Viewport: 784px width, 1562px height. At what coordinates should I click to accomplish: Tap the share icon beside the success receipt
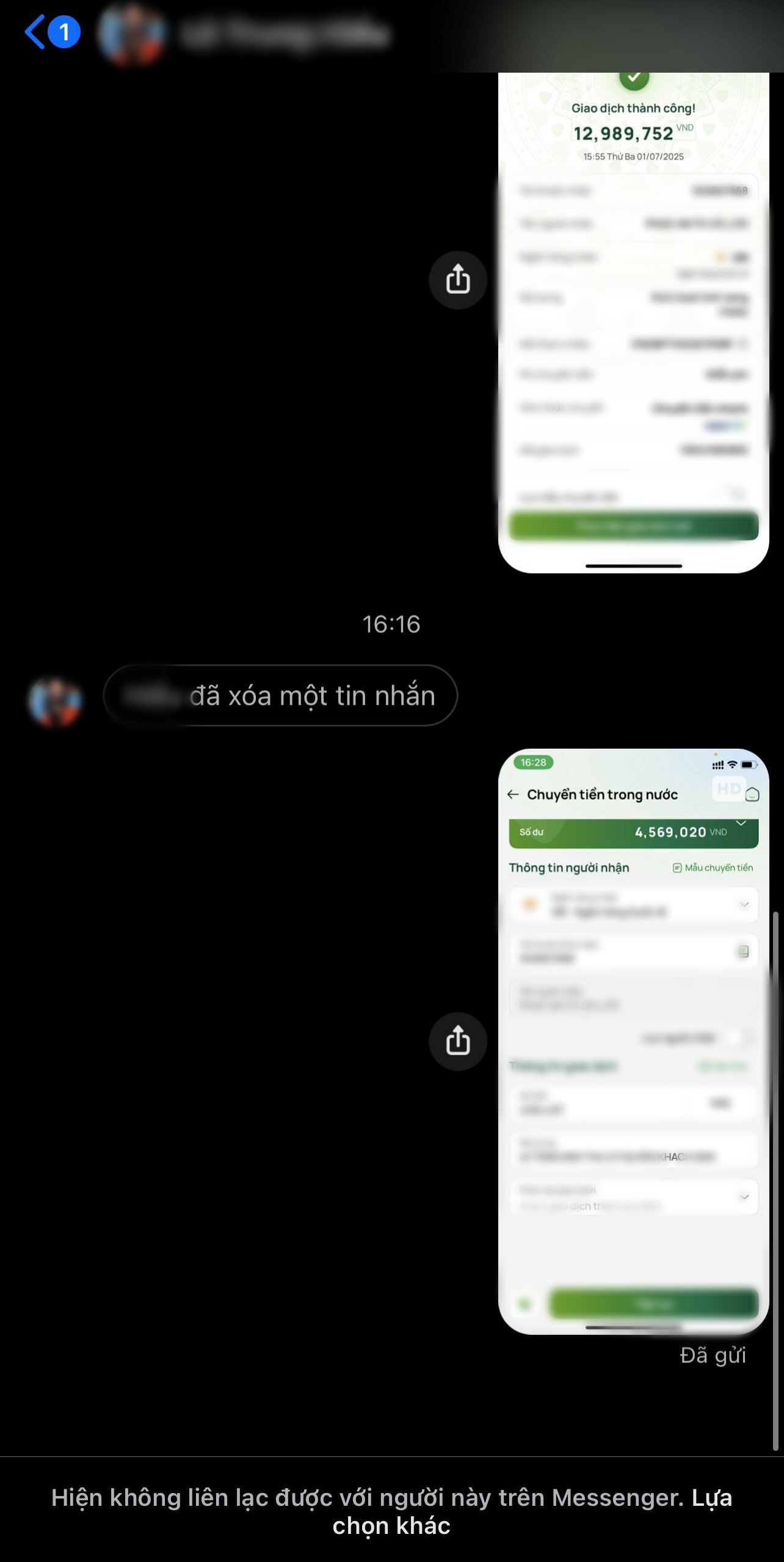(457, 280)
